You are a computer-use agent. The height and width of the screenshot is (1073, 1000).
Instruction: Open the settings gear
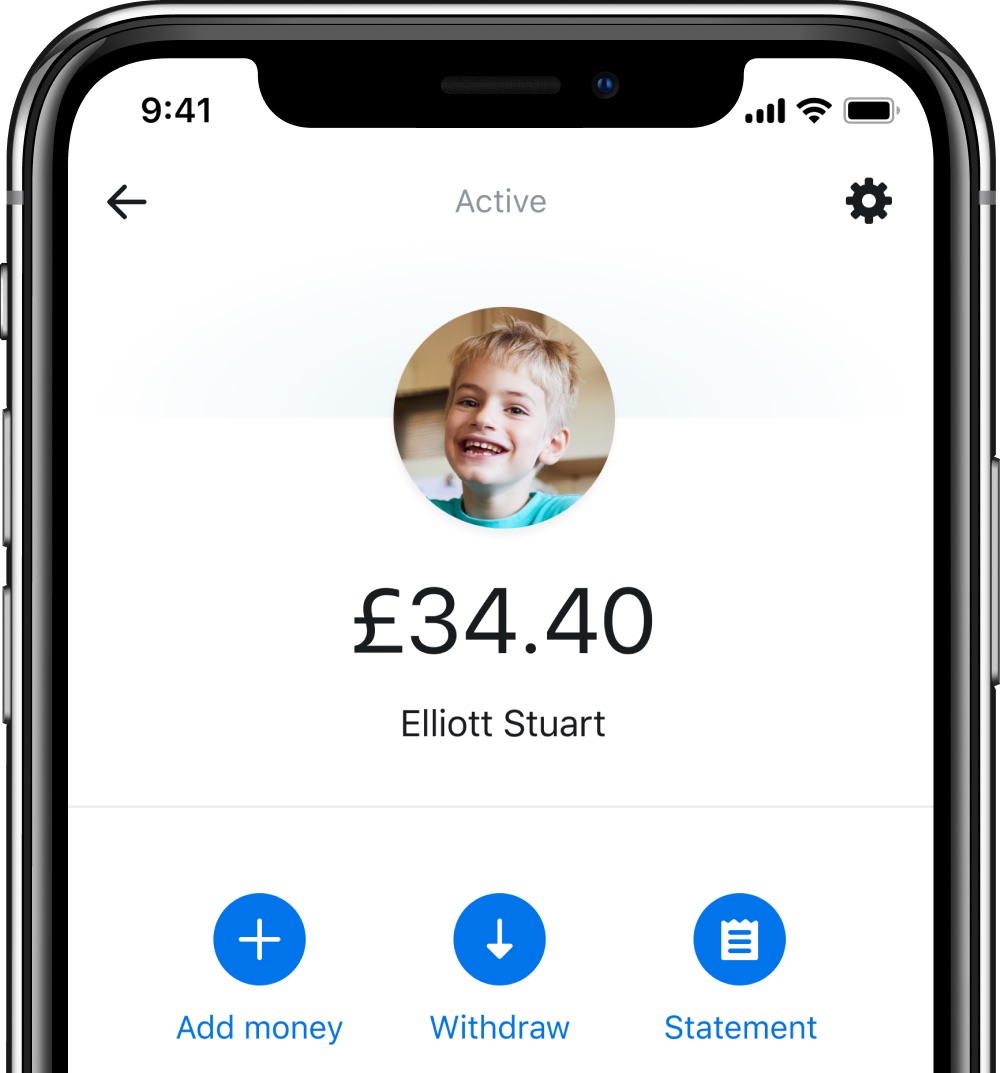[x=868, y=202]
